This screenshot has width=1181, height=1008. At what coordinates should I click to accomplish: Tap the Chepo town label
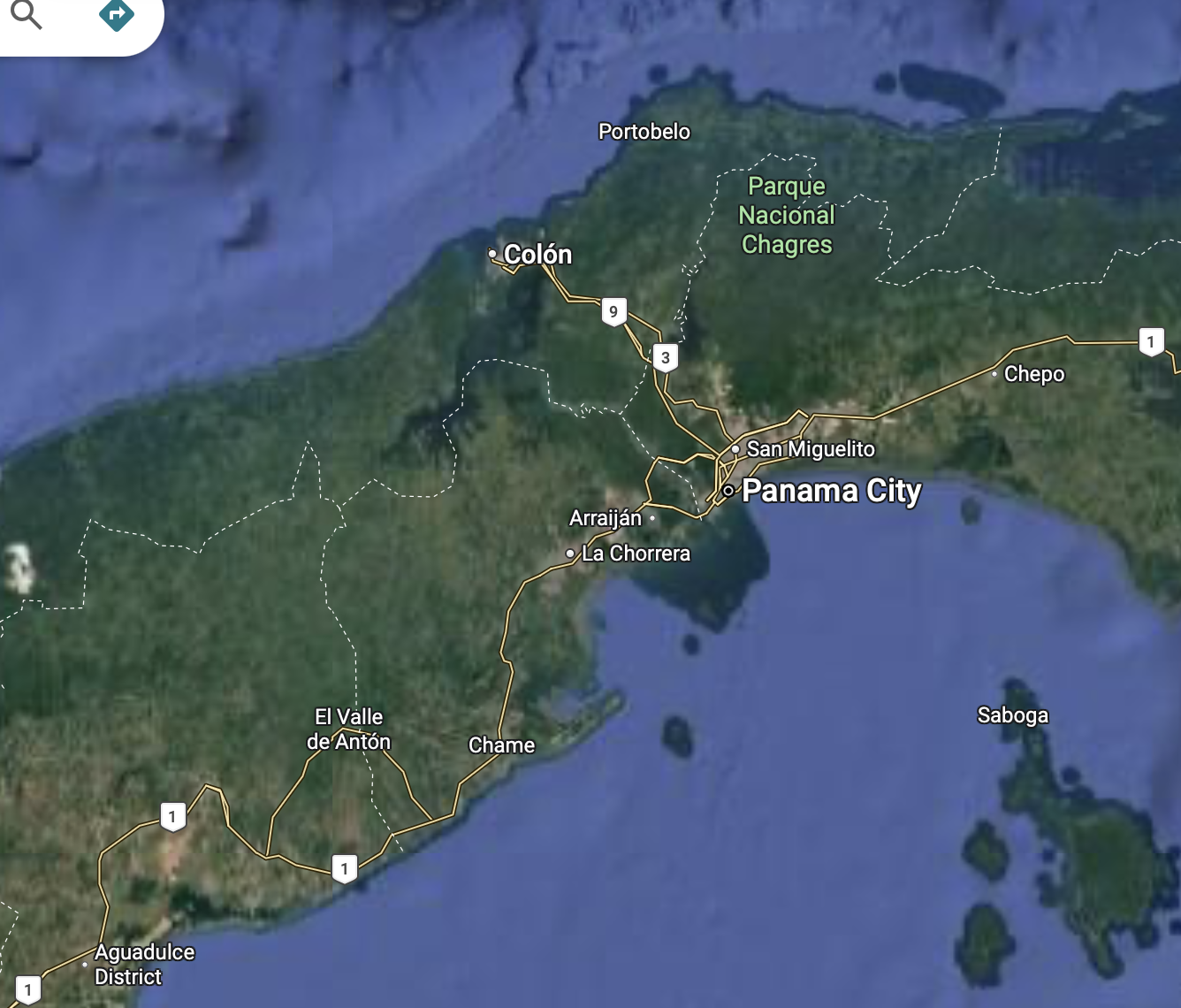click(1033, 374)
